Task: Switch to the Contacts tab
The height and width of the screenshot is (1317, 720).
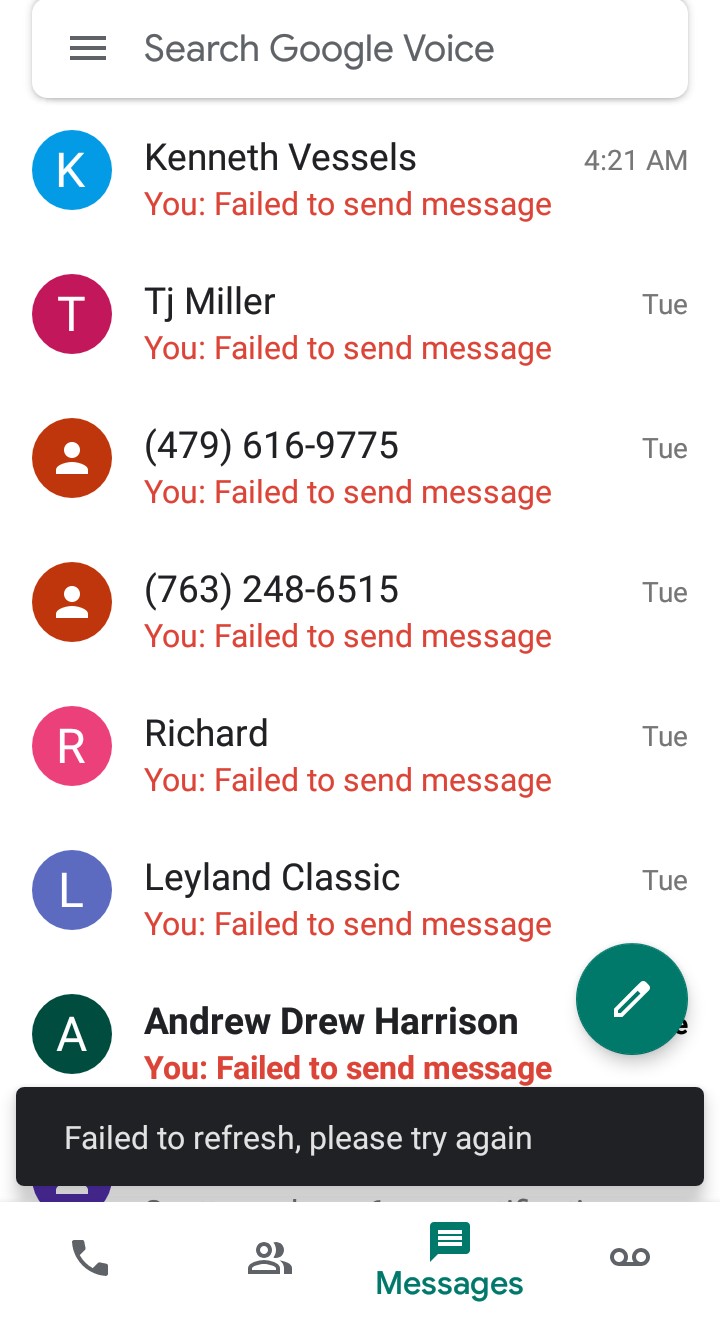Action: pyautogui.click(x=270, y=1258)
